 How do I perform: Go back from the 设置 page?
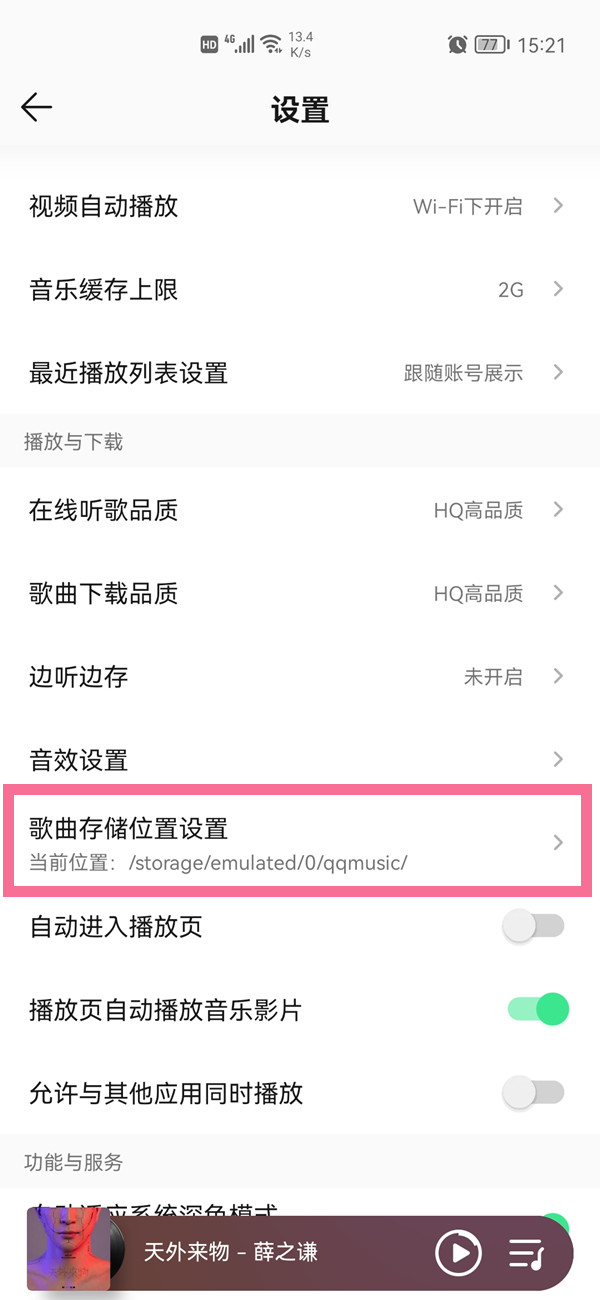[x=36, y=108]
